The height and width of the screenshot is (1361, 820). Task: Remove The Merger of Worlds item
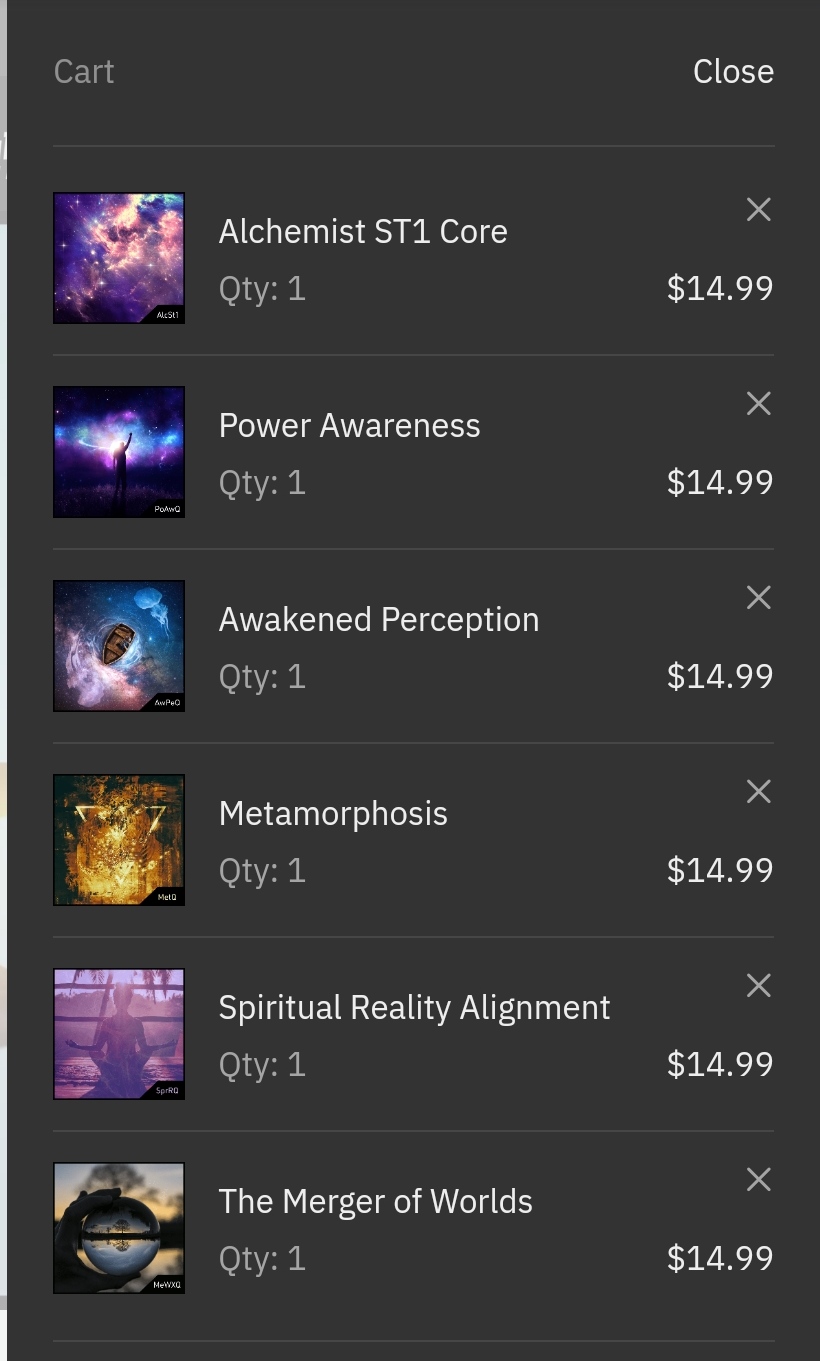point(759,1179)
